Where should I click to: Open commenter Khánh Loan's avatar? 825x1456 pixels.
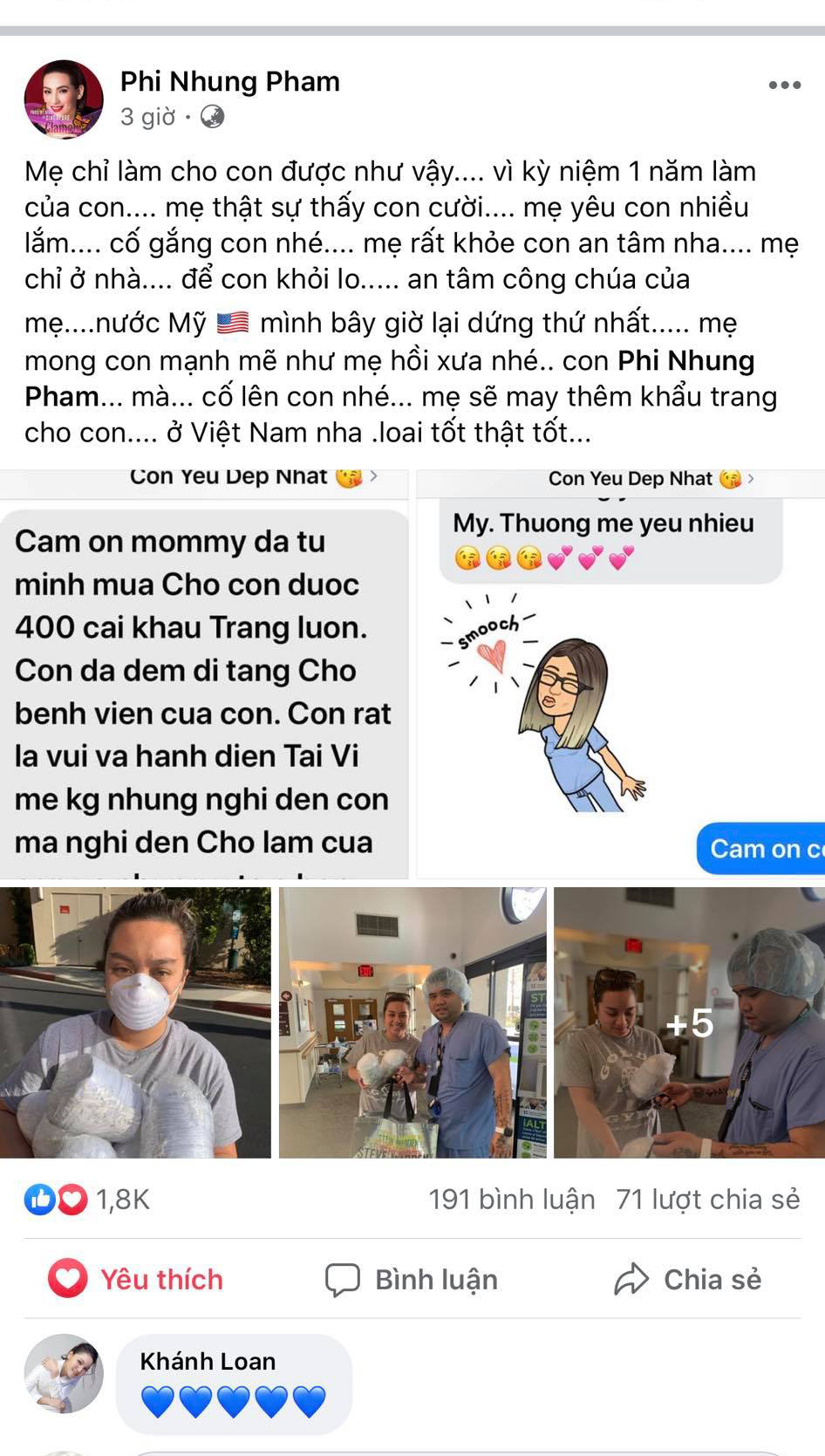coord(63,1373)
